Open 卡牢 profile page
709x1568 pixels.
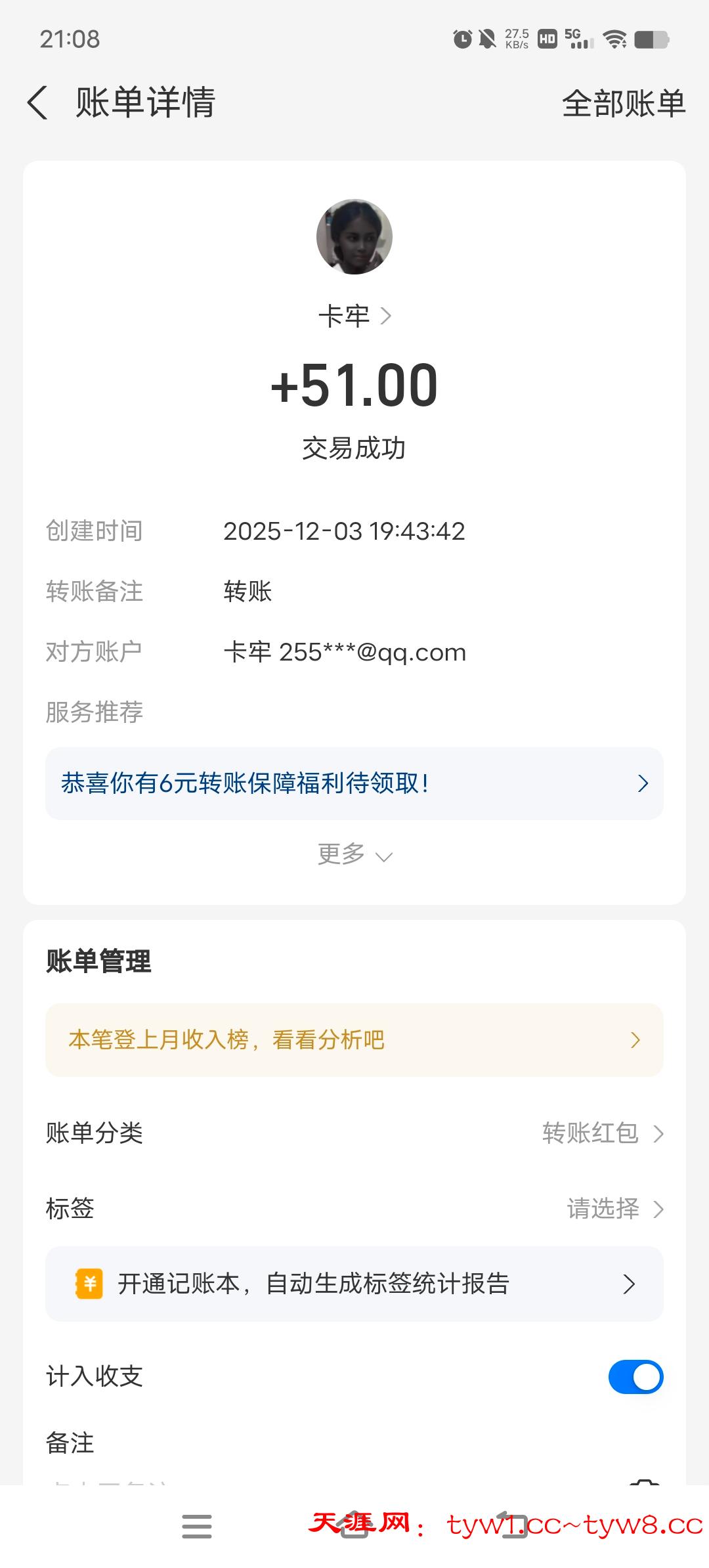[354, 316]
